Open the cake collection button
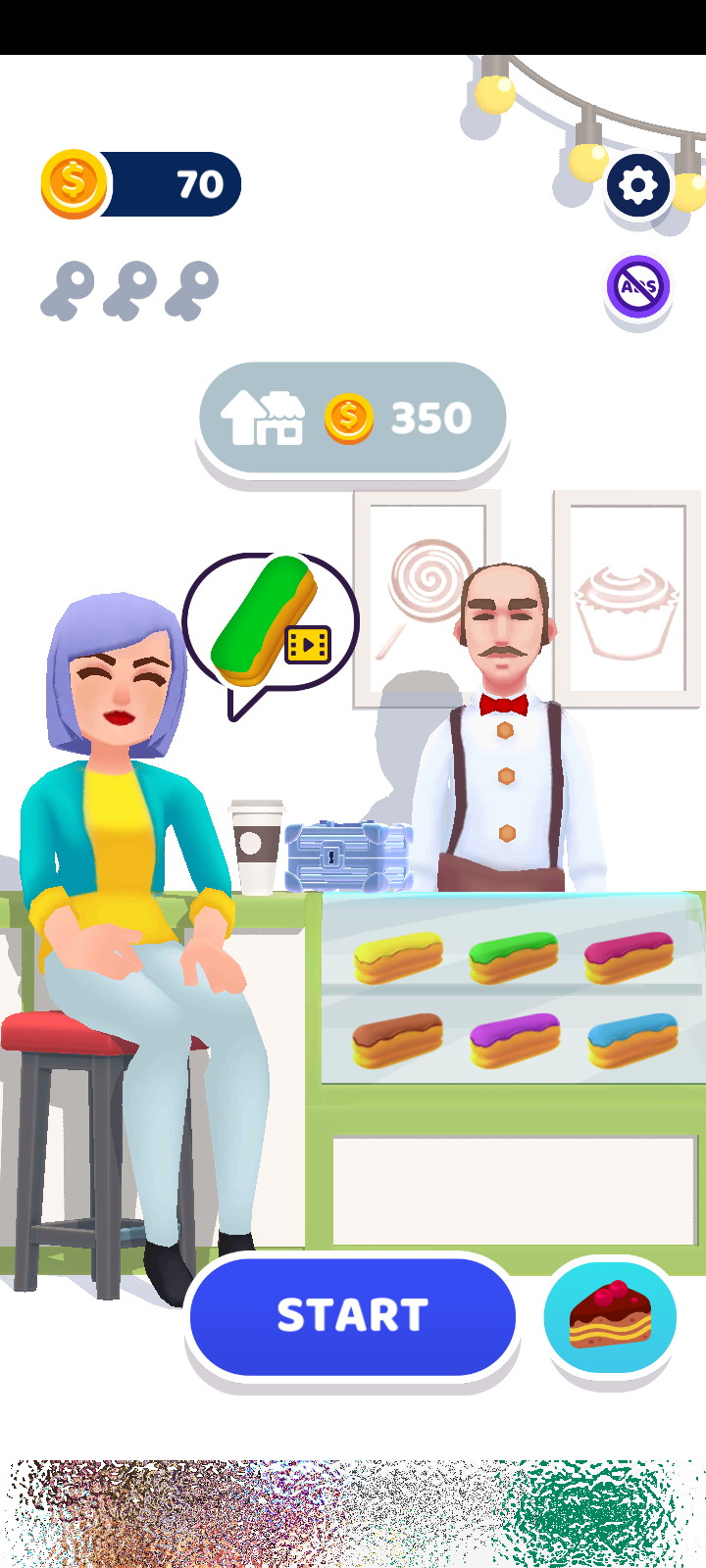 pyautogui.click(x=610, y=1315)
